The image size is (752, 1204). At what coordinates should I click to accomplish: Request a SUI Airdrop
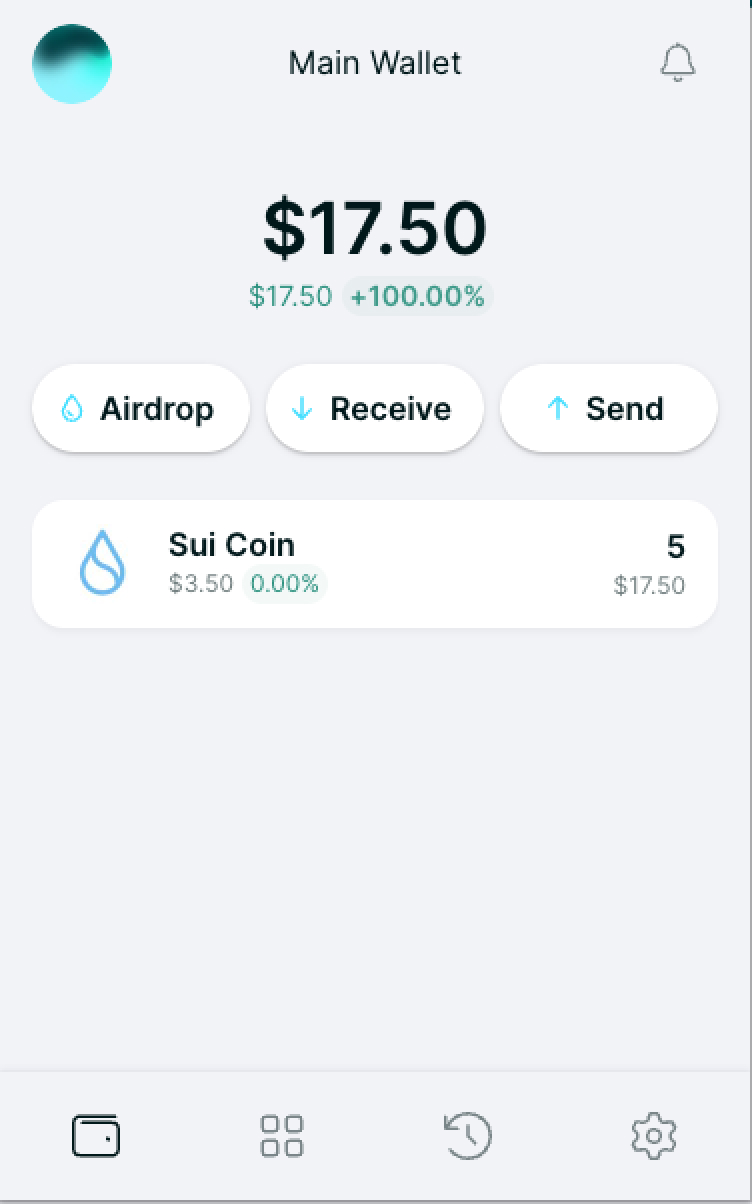[x=141, y=408]
